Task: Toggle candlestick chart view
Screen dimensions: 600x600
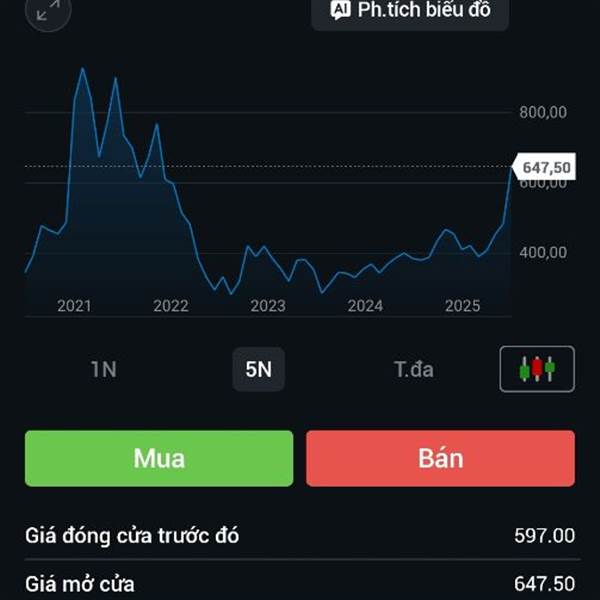Action: tap(537, 369)
